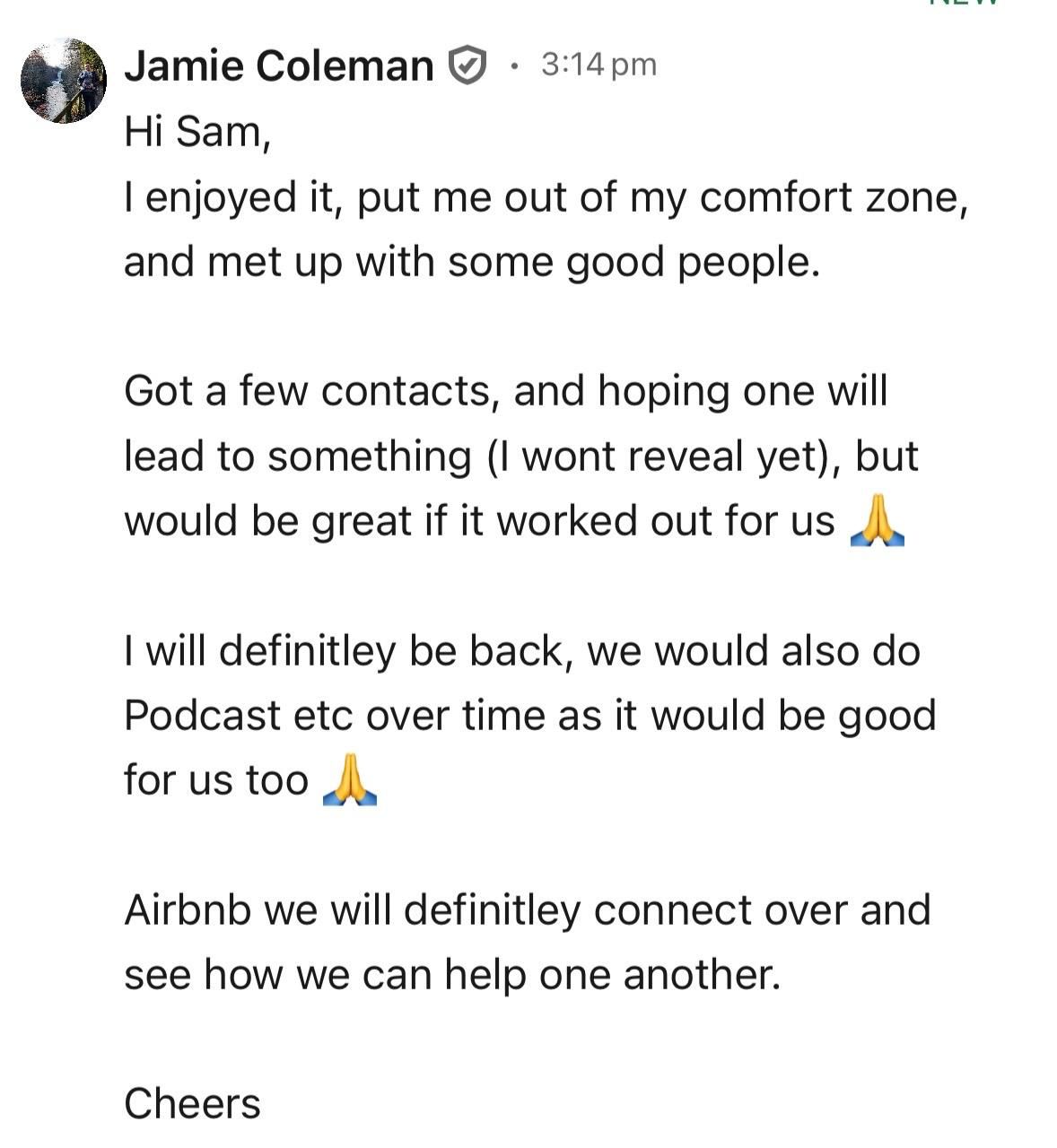Viewport: 1057px width, 1148px height.
Task: Tap the Jamie Coleman sender name
Action: [278, 65]
